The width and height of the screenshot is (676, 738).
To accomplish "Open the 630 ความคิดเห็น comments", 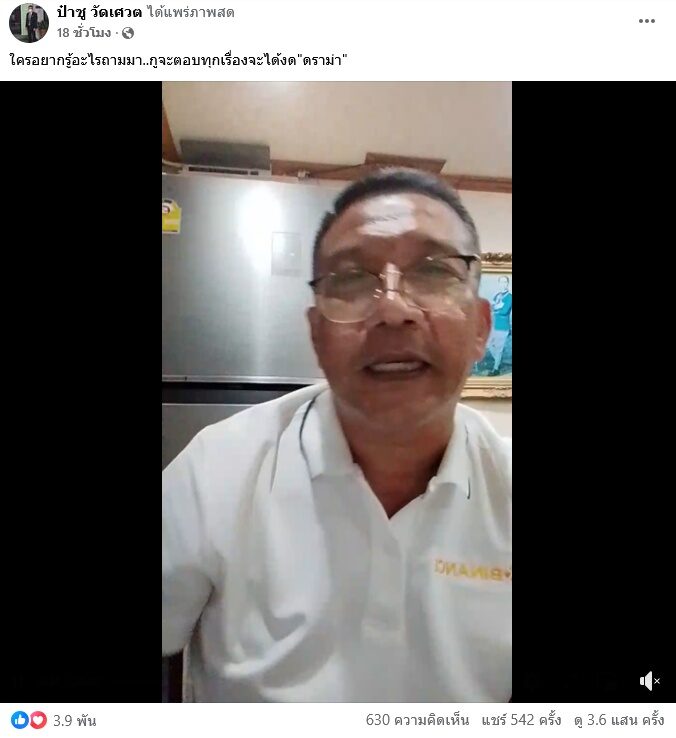I will click(x=418, y=720).
